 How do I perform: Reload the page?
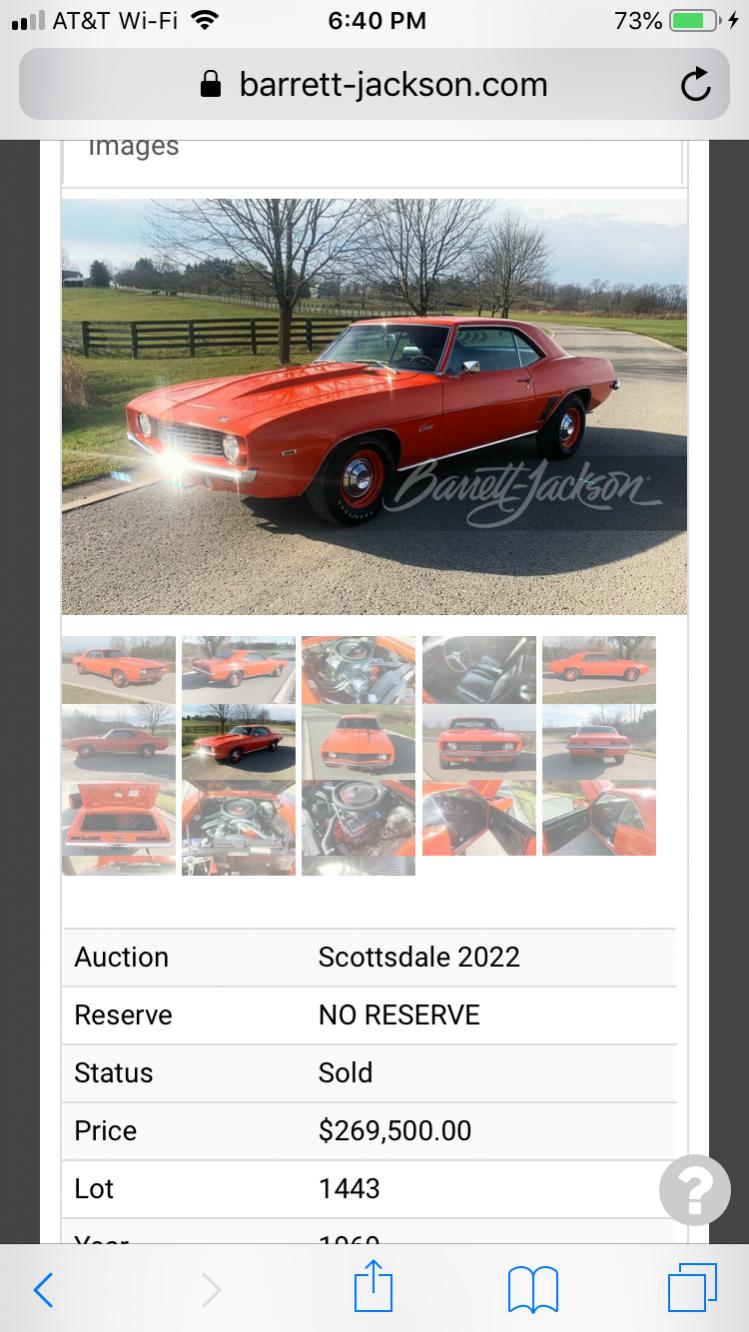point(695,86)
